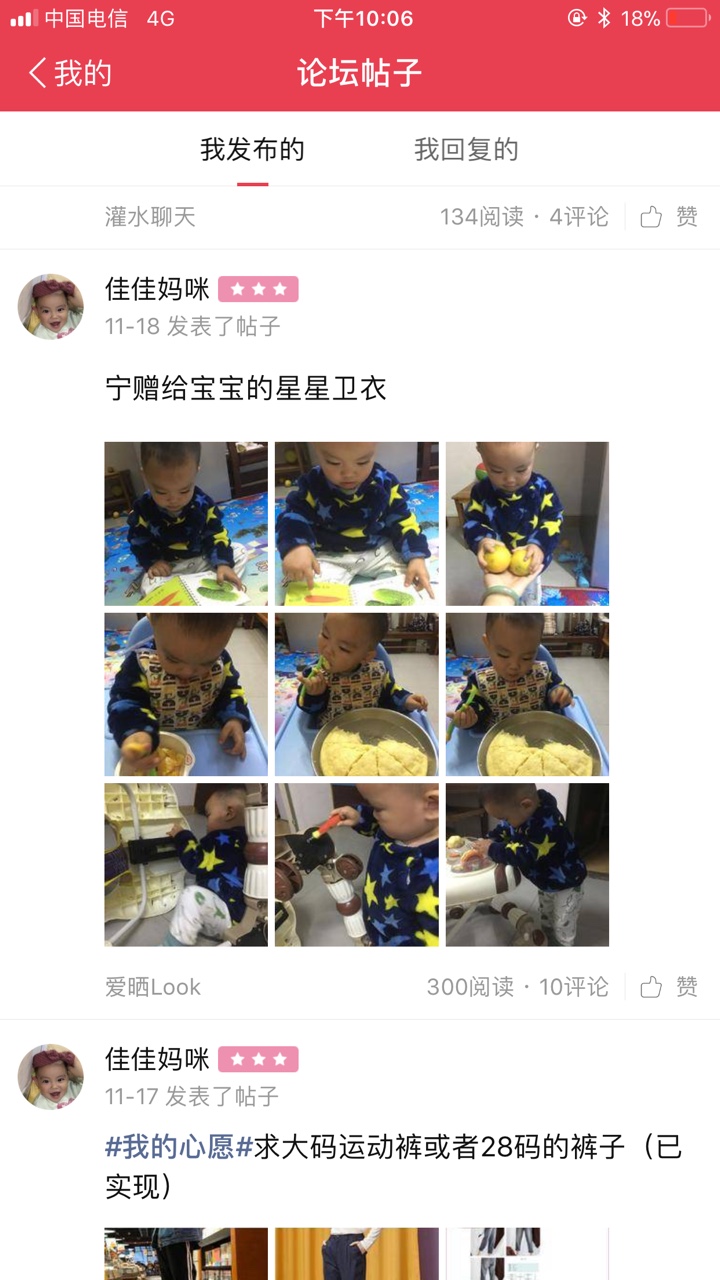Open the 爱晒Look forum category
This screenshot has width=720, height=1280.
coord(153,987)
